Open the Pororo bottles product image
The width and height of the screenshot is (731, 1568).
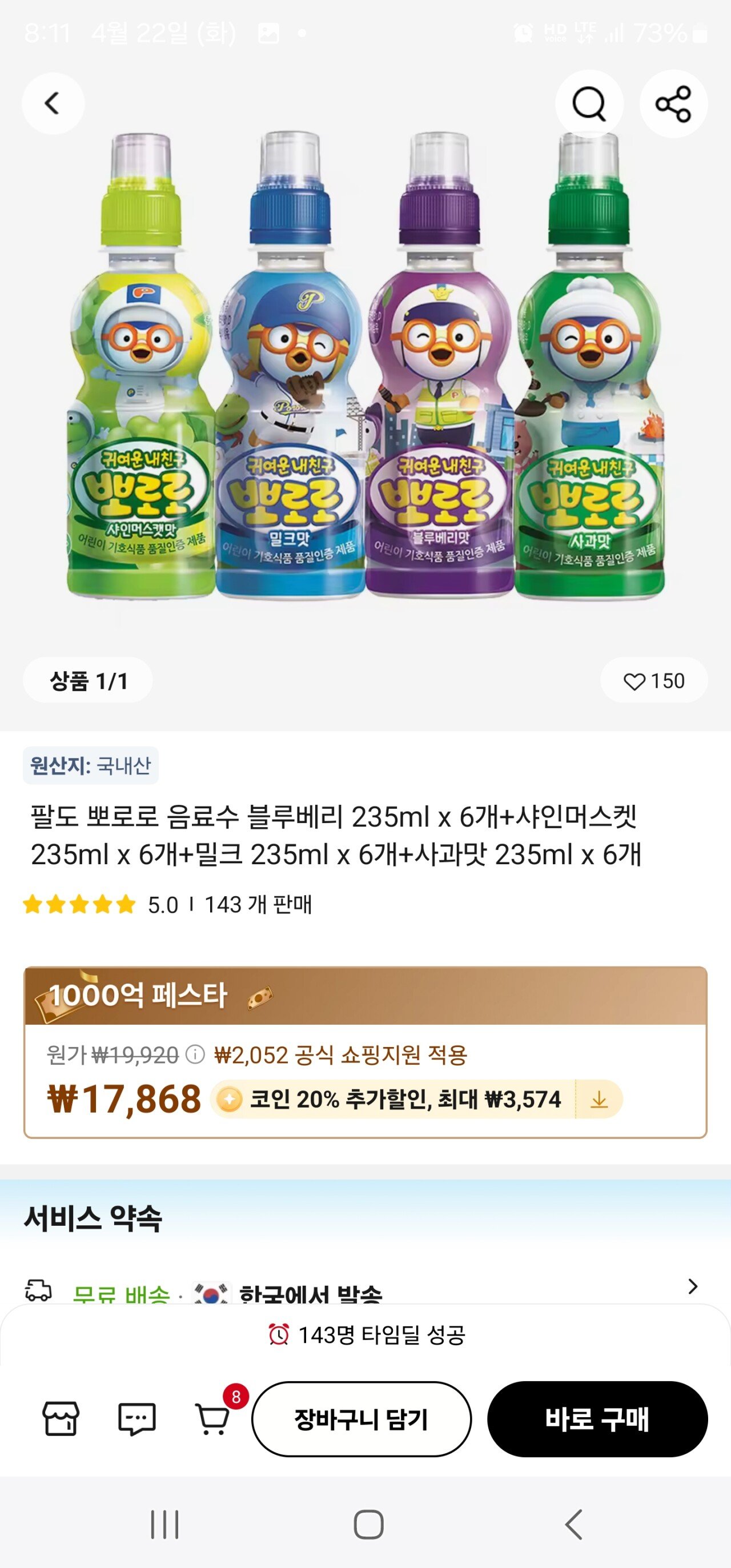point(365,365)
